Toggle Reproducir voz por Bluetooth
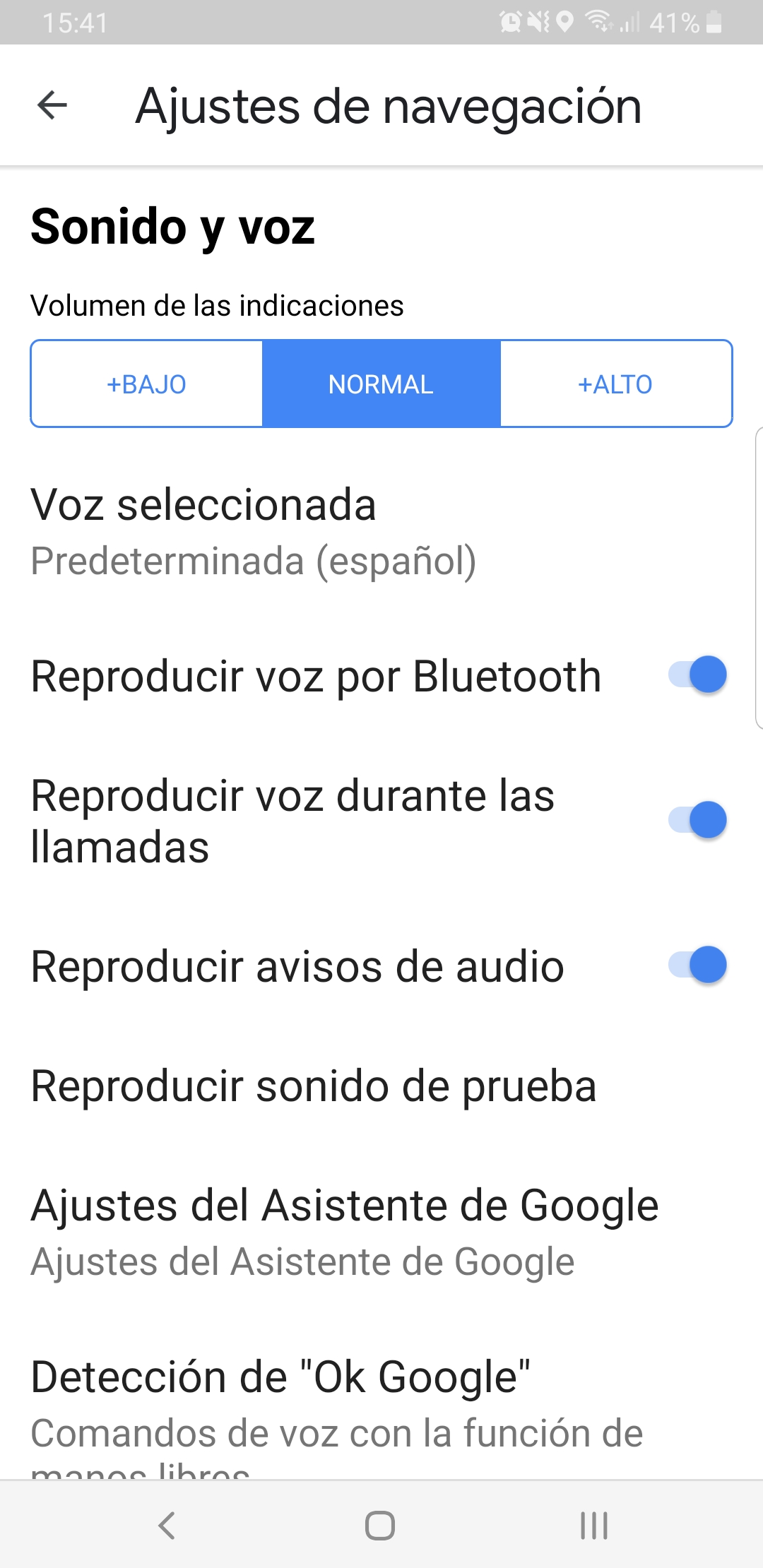The image size is (763, 1568). pyautogui.click(x=697, y=675)
